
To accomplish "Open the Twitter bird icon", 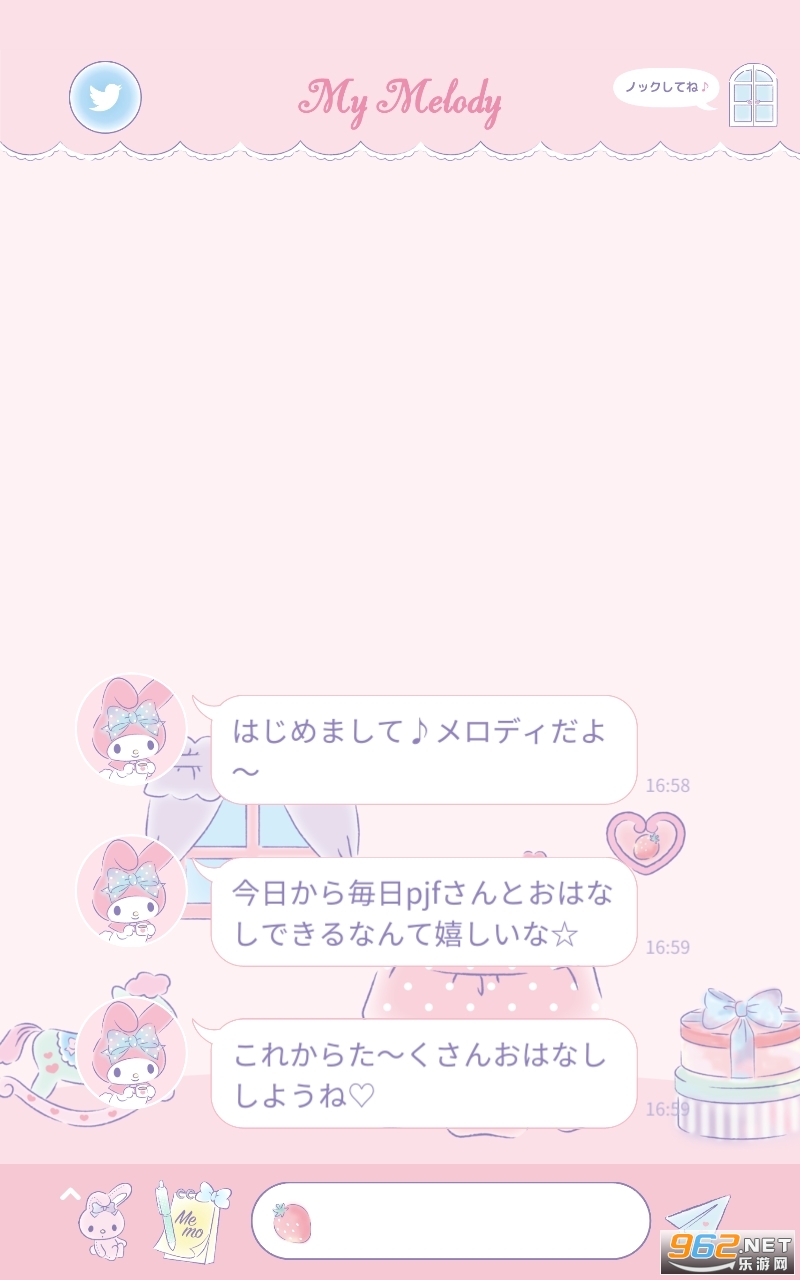I will tap(105, 97).
